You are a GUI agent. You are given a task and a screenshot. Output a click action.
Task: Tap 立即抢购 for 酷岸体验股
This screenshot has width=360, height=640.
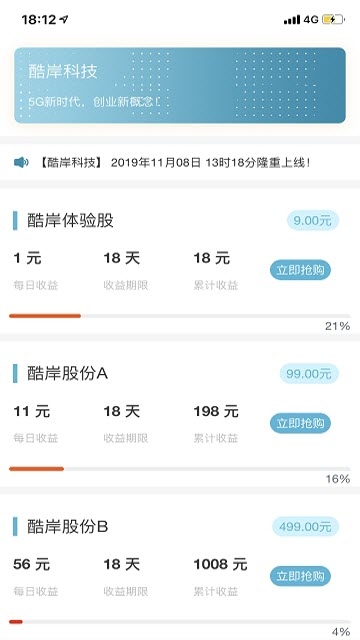coord(300,270)
